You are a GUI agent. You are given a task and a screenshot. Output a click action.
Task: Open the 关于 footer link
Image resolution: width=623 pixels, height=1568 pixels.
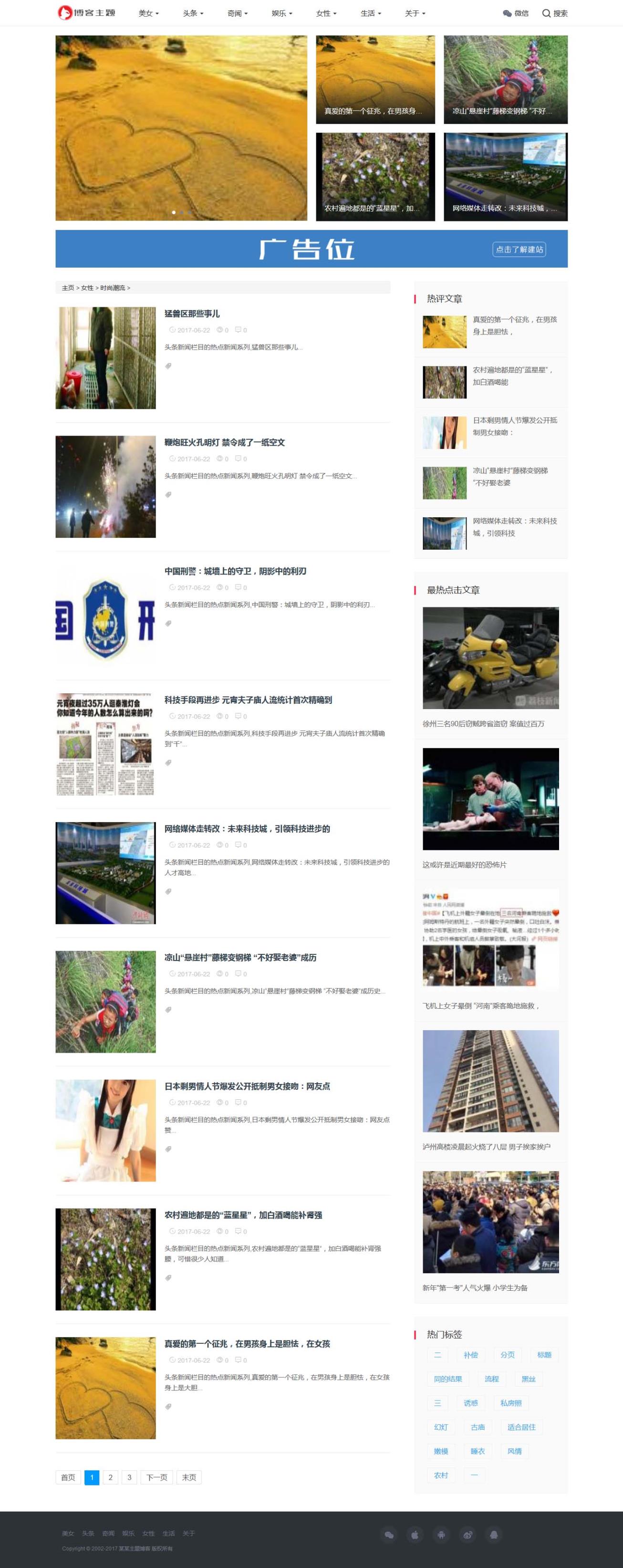click(188, 1533)
